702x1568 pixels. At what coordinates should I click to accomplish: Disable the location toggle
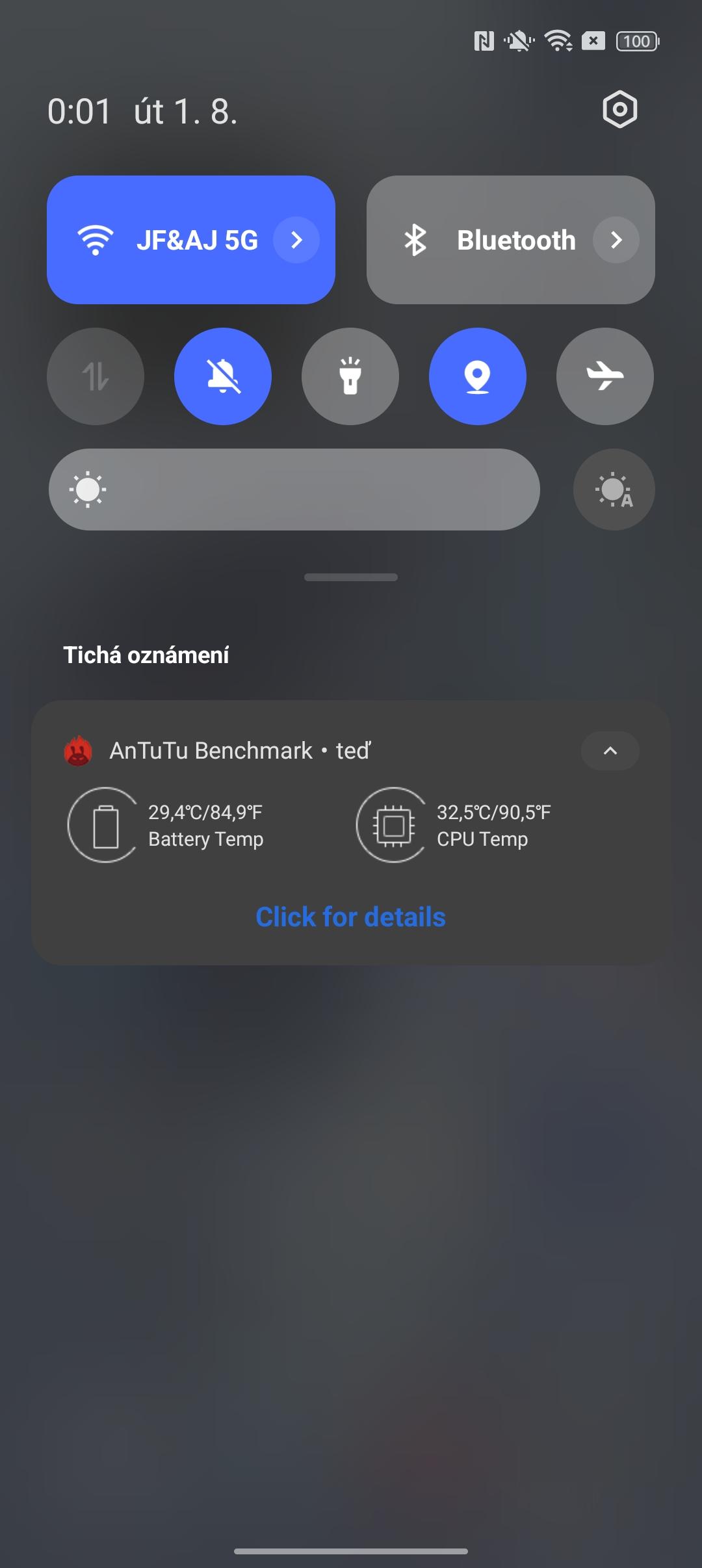click(x=478, y=376)
